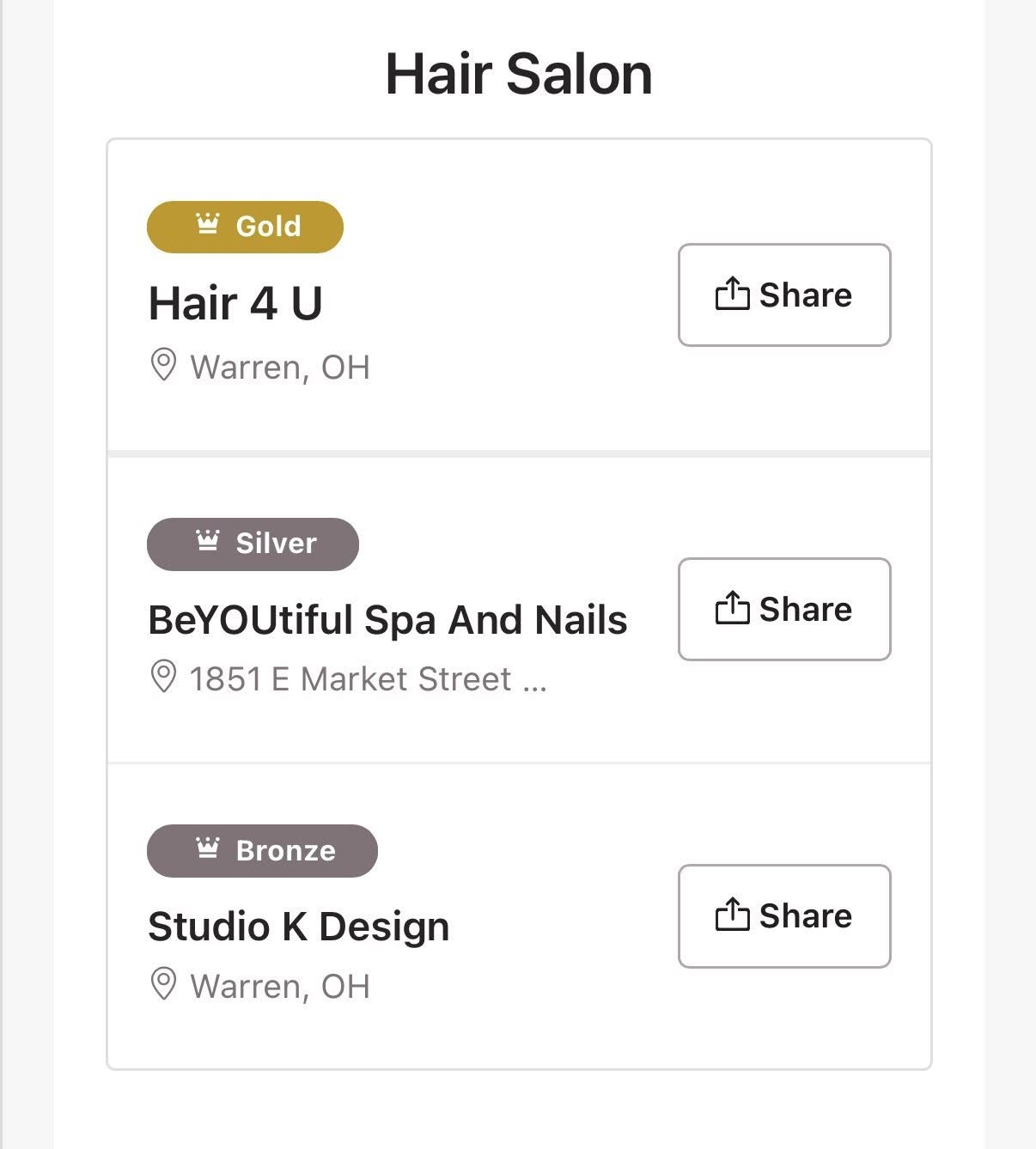Share the Studio K Design listing
Viewport: 1036px width, 1149px height.
[783, 915]
